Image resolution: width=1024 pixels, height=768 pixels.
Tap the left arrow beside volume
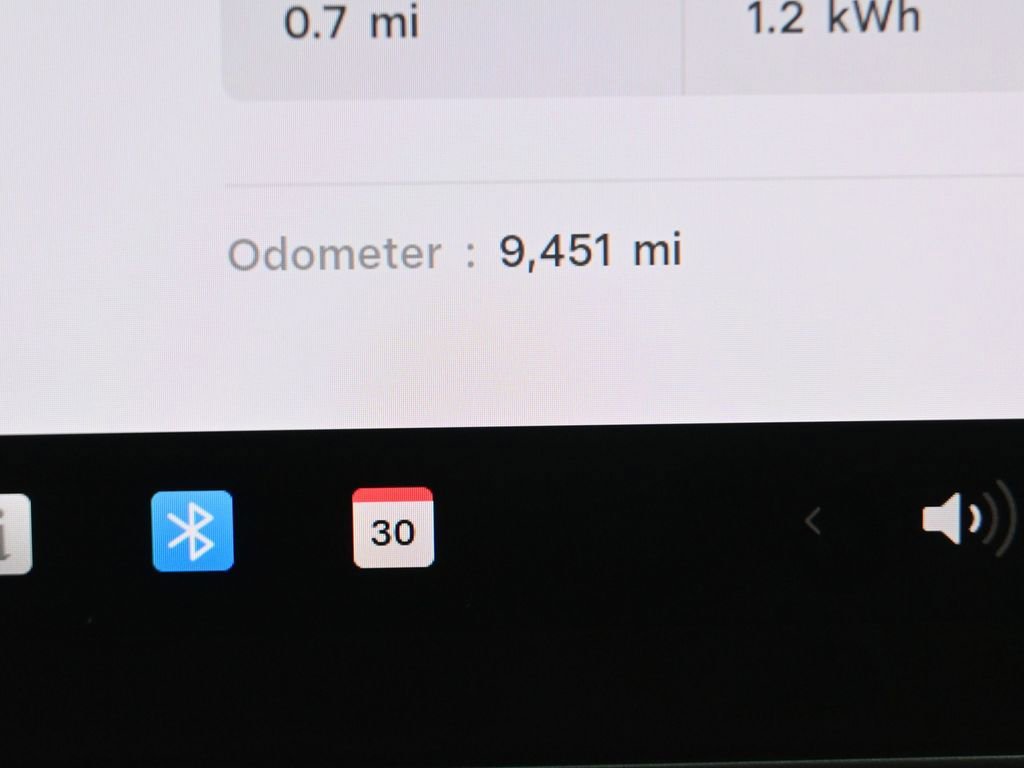813,520
